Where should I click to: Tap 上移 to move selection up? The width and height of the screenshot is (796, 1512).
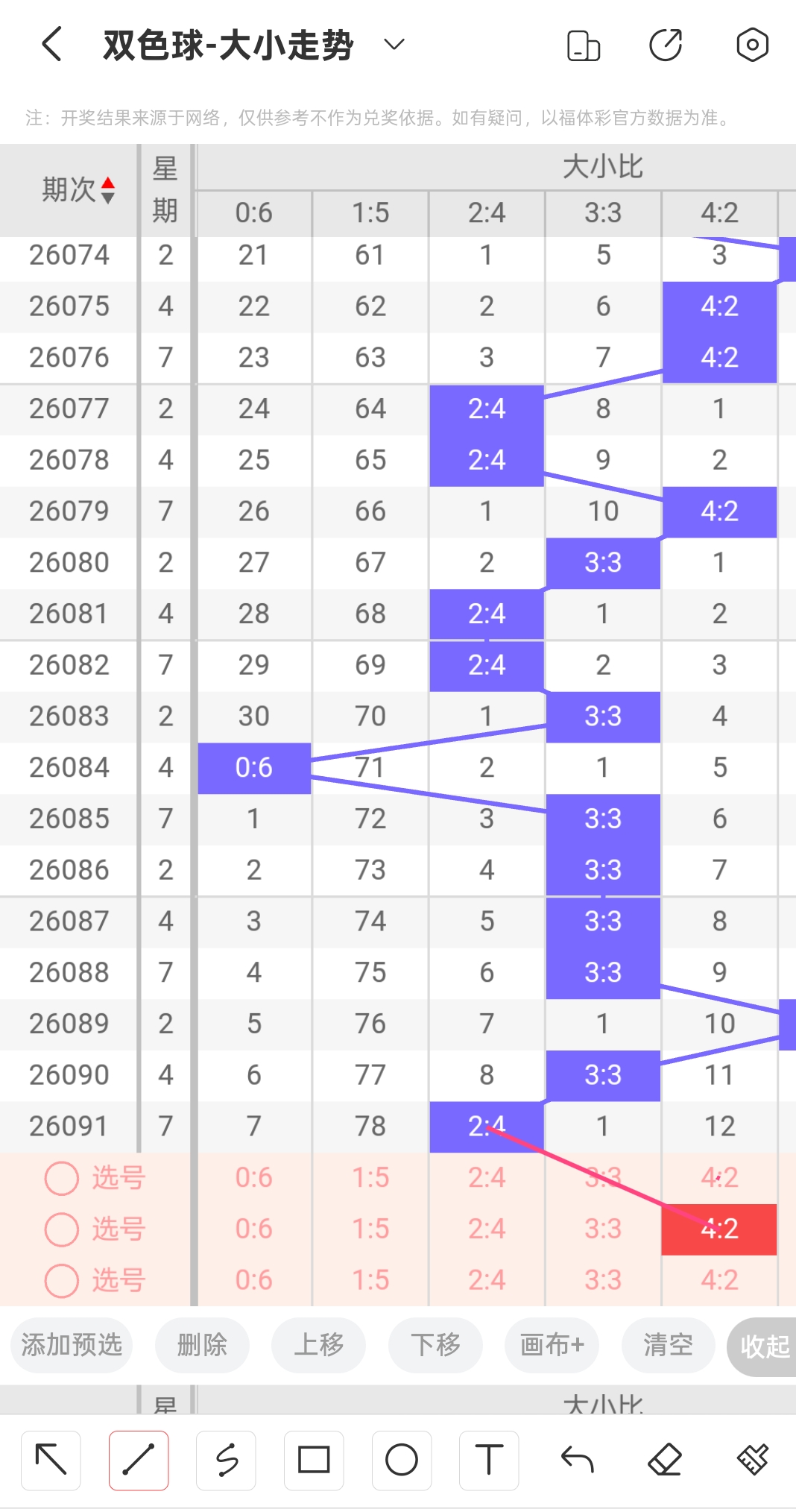(319, 1345)
